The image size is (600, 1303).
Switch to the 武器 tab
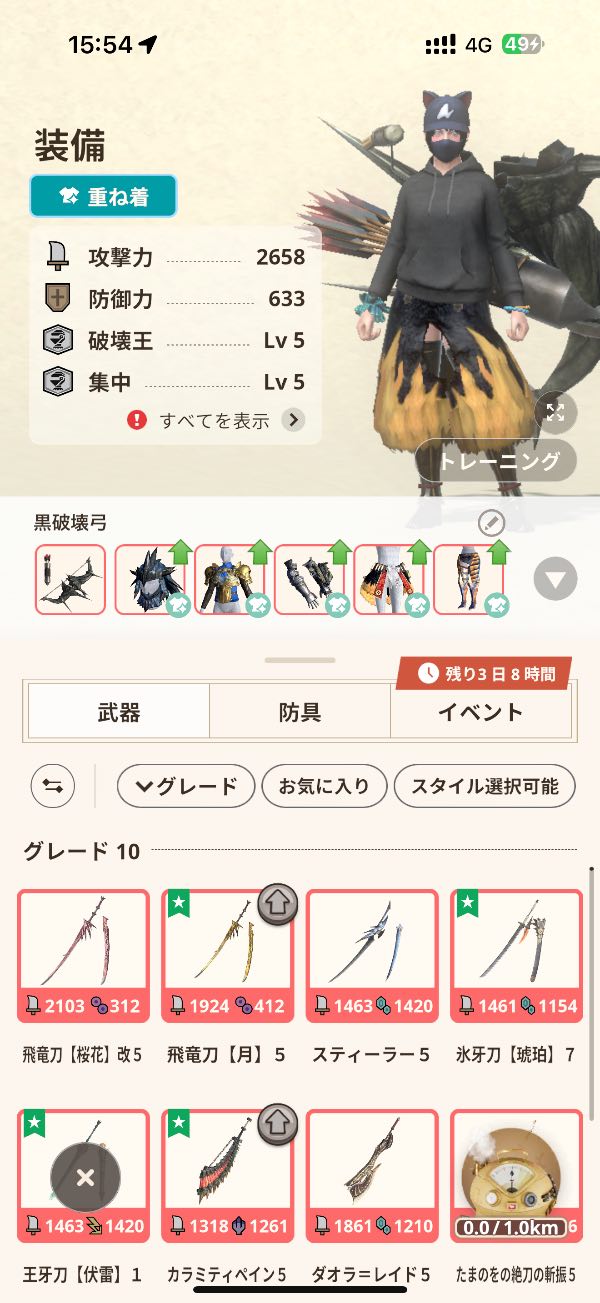tap(119, 712)
